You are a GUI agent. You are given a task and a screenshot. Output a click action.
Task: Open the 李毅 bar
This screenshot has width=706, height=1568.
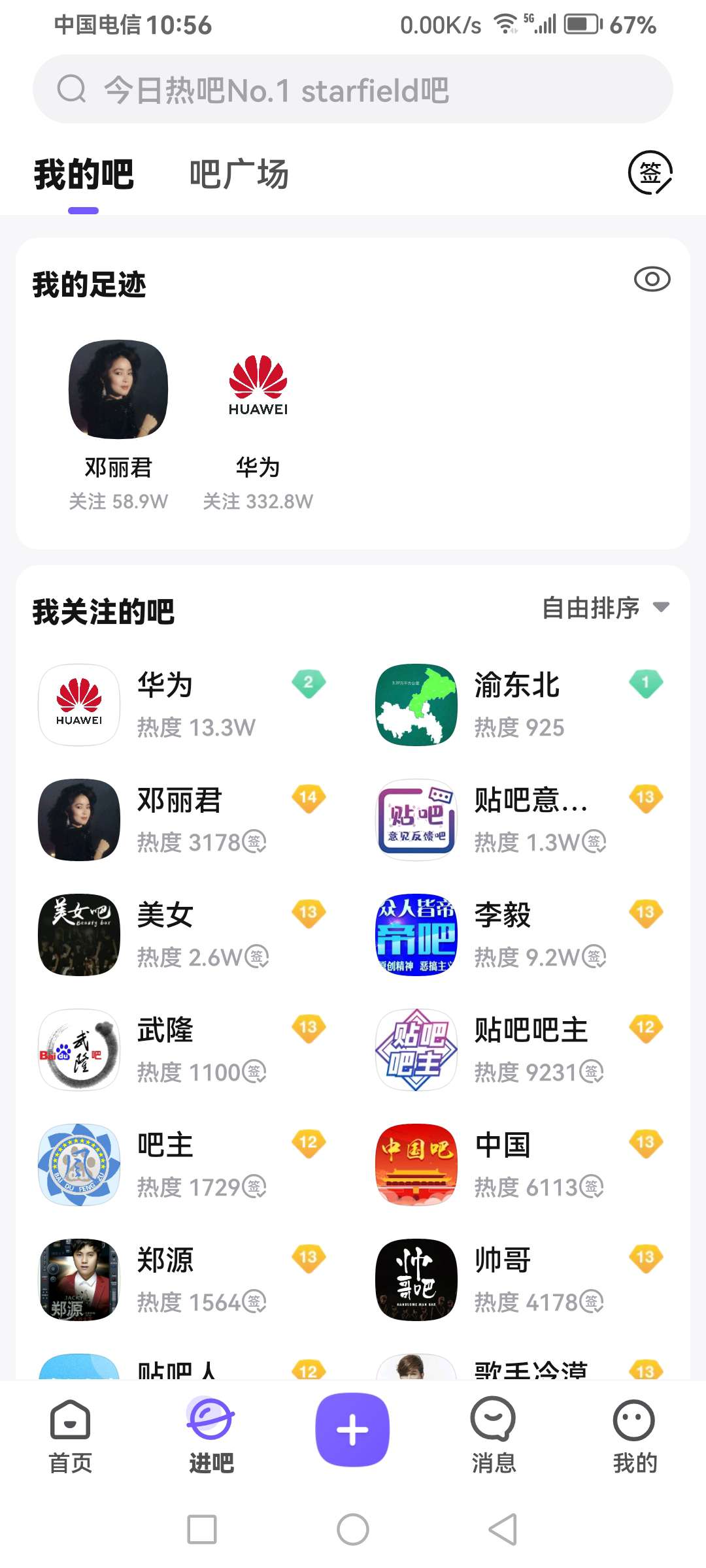click(x=520, y=935)
